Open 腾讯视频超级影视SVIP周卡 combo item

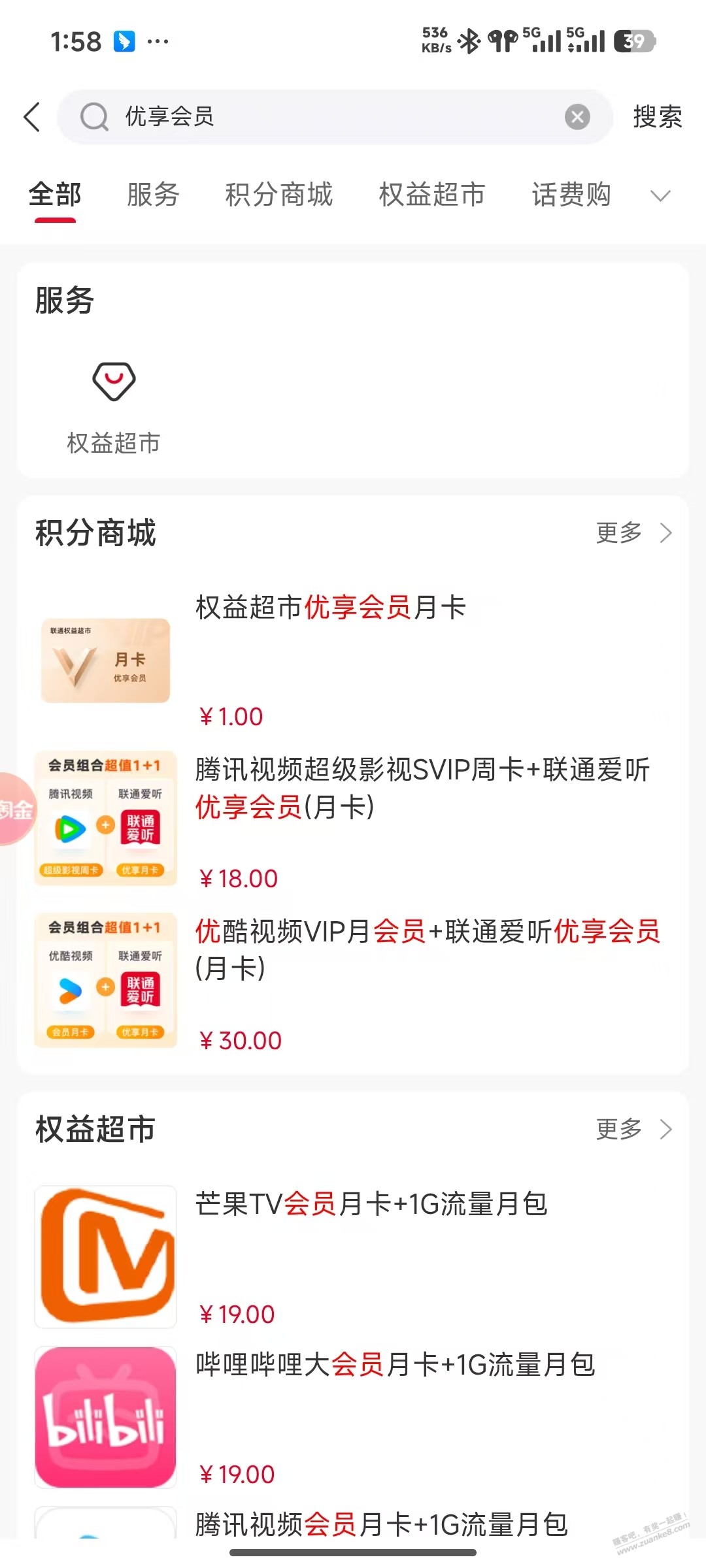point(353,820)
